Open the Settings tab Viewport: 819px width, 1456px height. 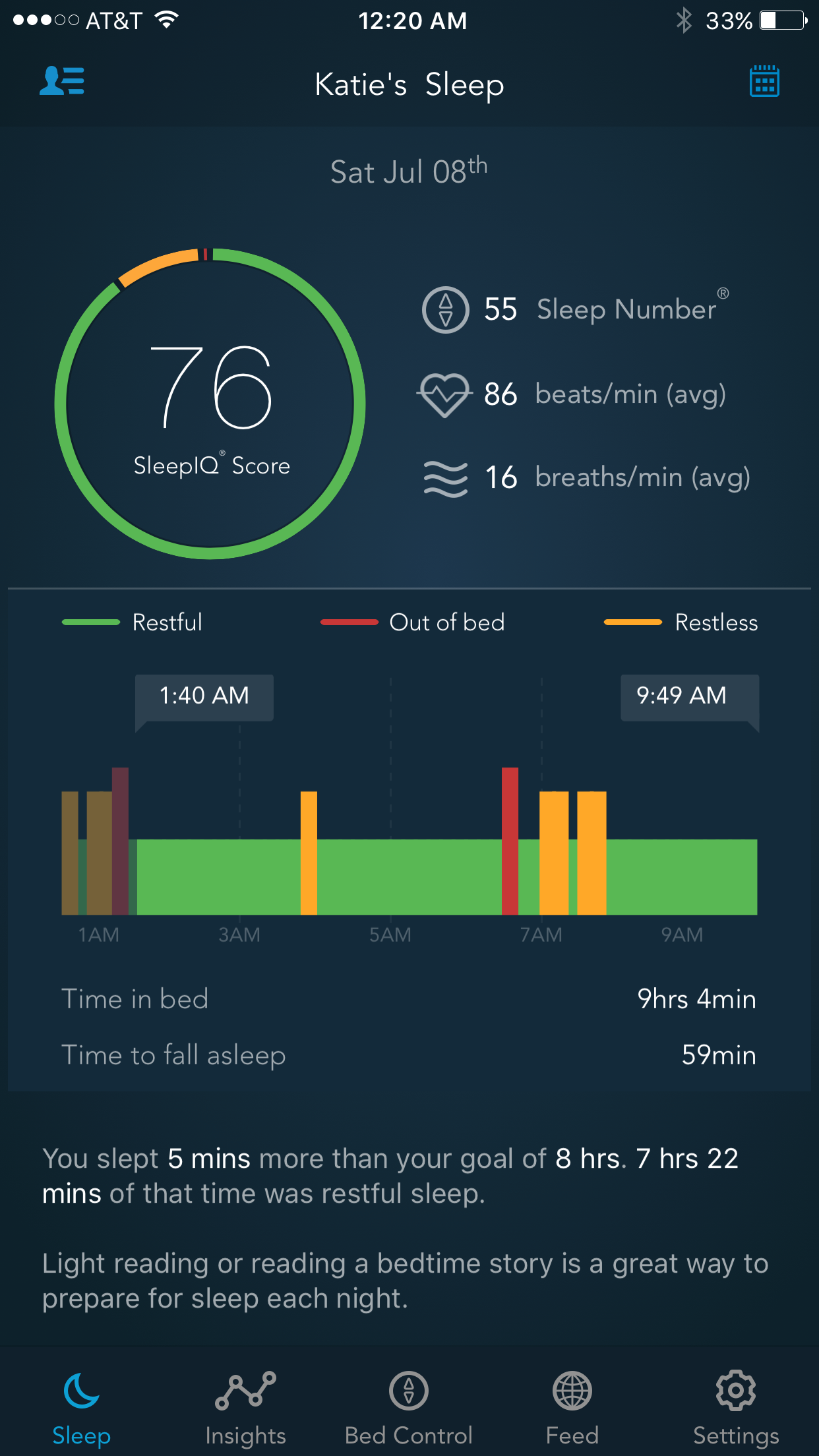736,1409
